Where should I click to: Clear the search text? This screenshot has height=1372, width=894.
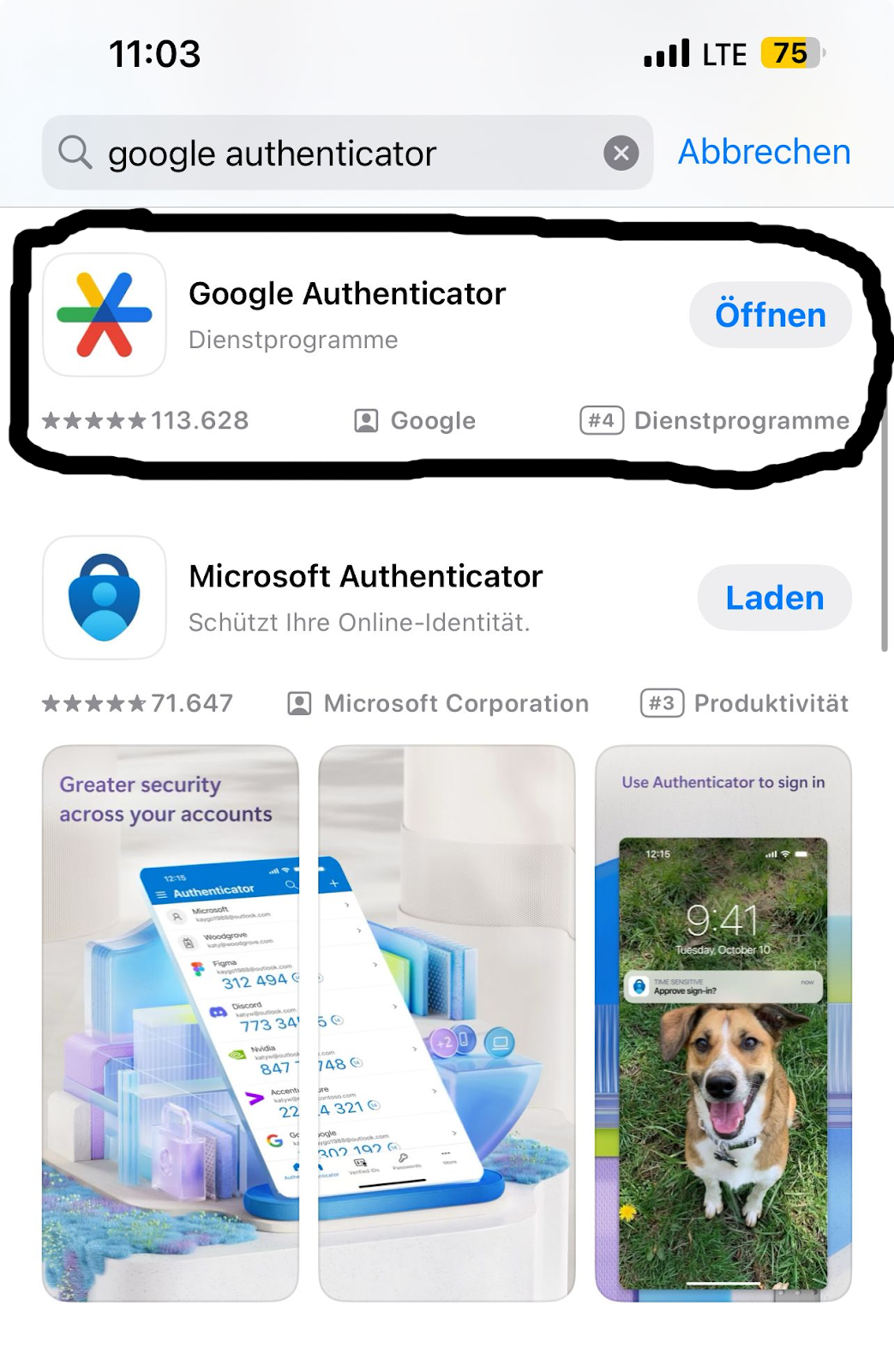click(x=621, y=153)
